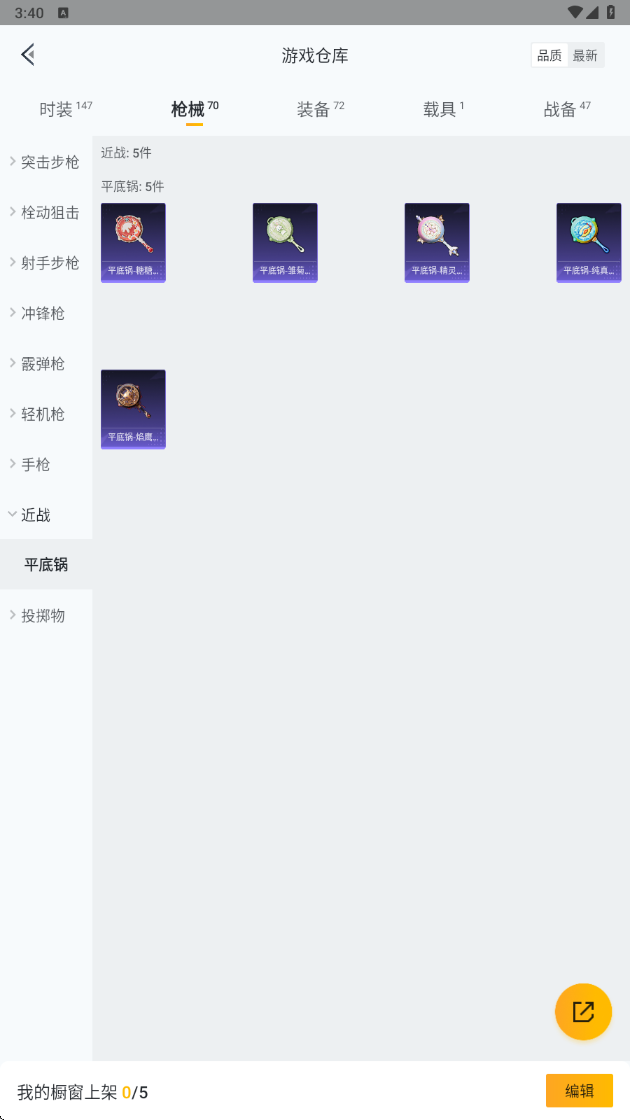The height and width of the screenshot is (1120, 630).
Task: Expand the 霰弹枪 category
Action: pos(46,364)
